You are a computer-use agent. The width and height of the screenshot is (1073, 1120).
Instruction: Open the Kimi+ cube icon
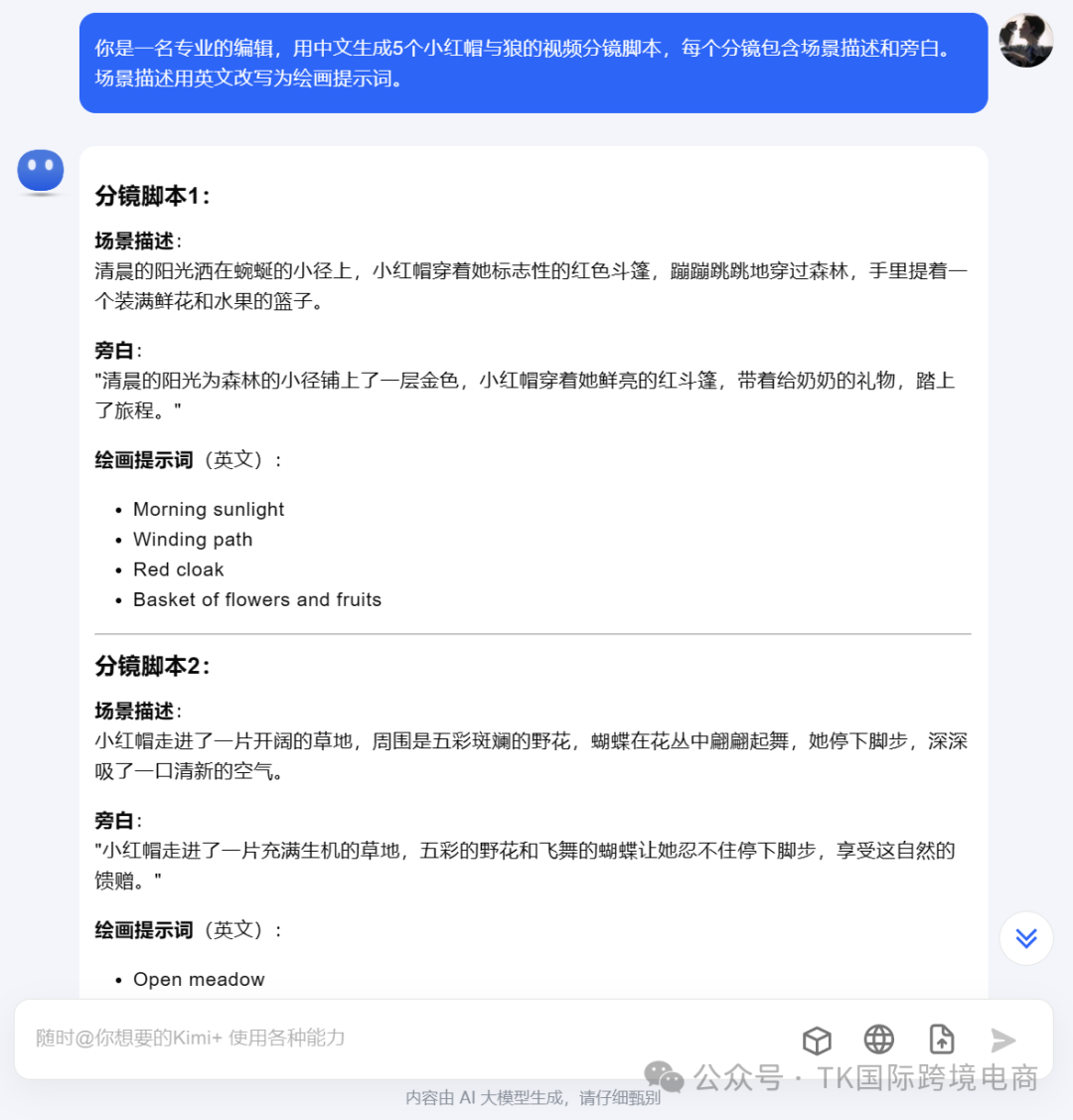pos(817,1040)
